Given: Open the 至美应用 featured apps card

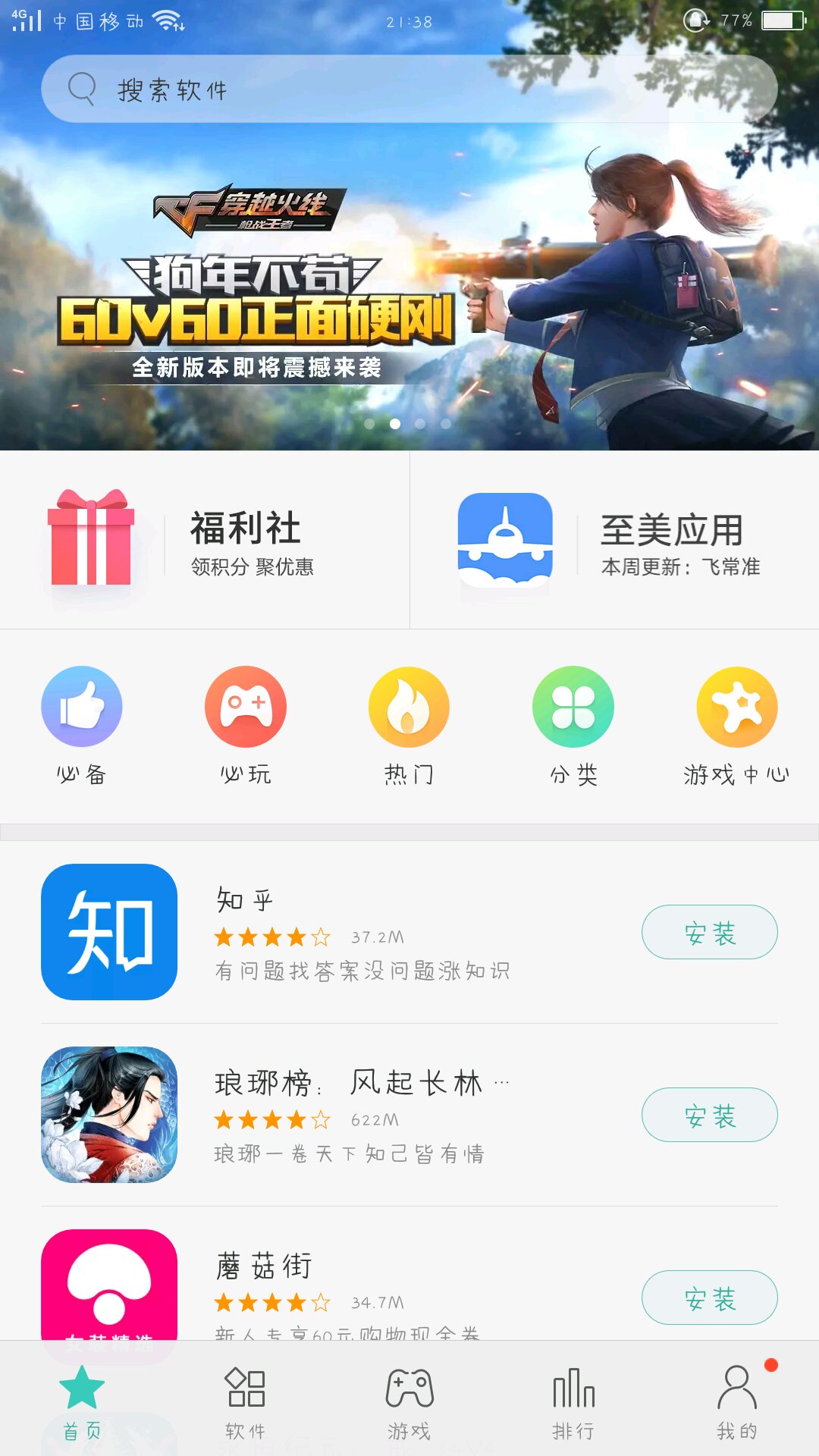Looking at the screenshot, I should point(615,540).
